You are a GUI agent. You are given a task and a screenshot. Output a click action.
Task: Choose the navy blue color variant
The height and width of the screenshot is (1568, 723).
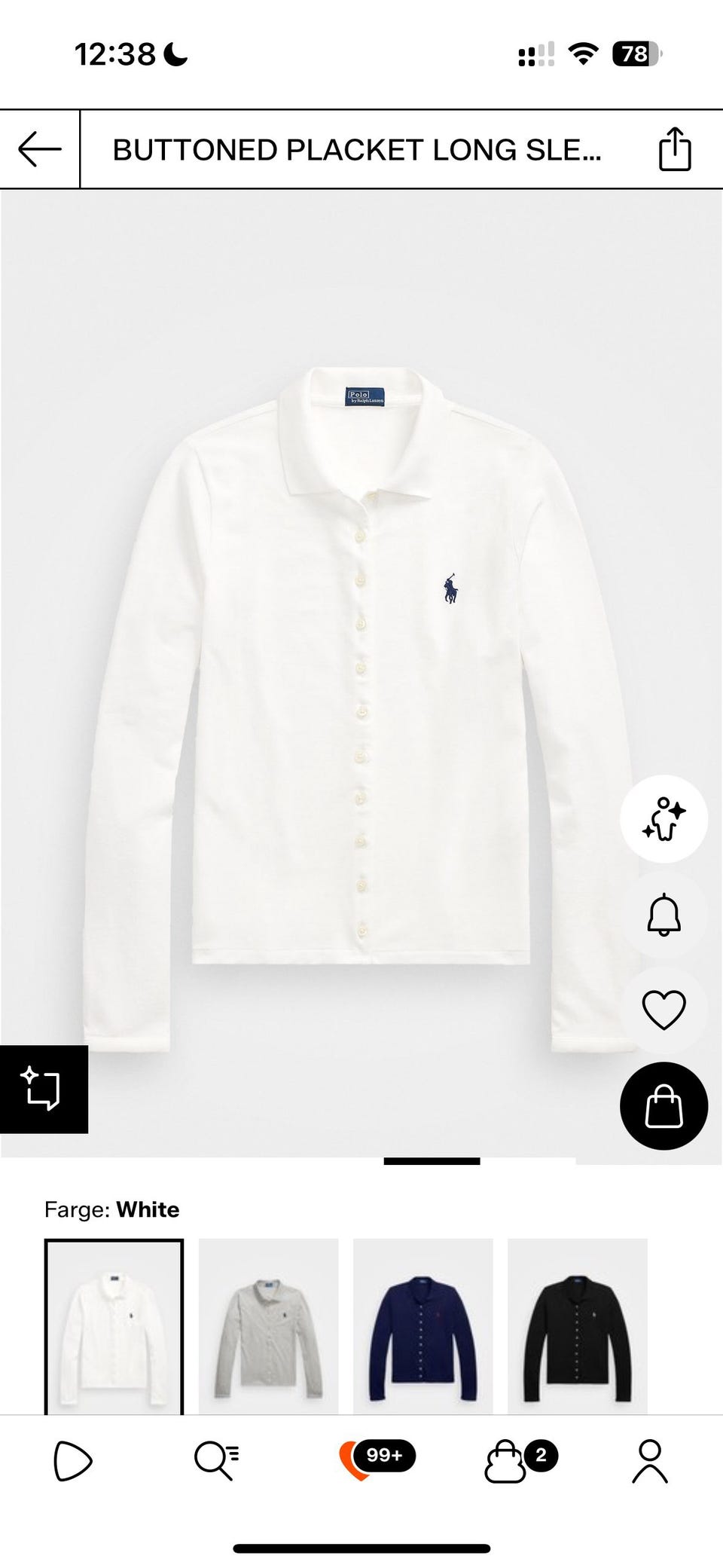[423, 1326]
